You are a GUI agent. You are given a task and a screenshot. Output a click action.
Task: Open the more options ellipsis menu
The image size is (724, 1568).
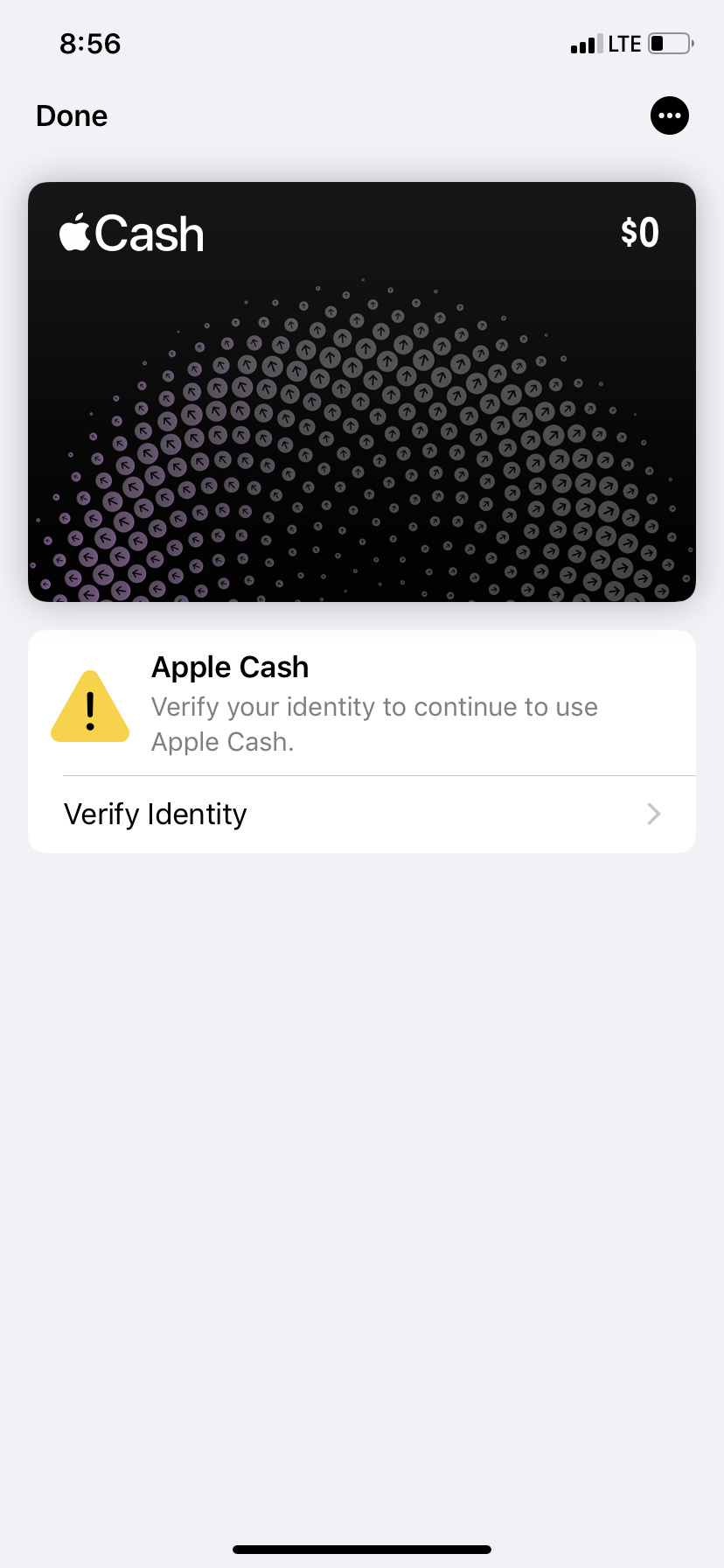[670, 115]
